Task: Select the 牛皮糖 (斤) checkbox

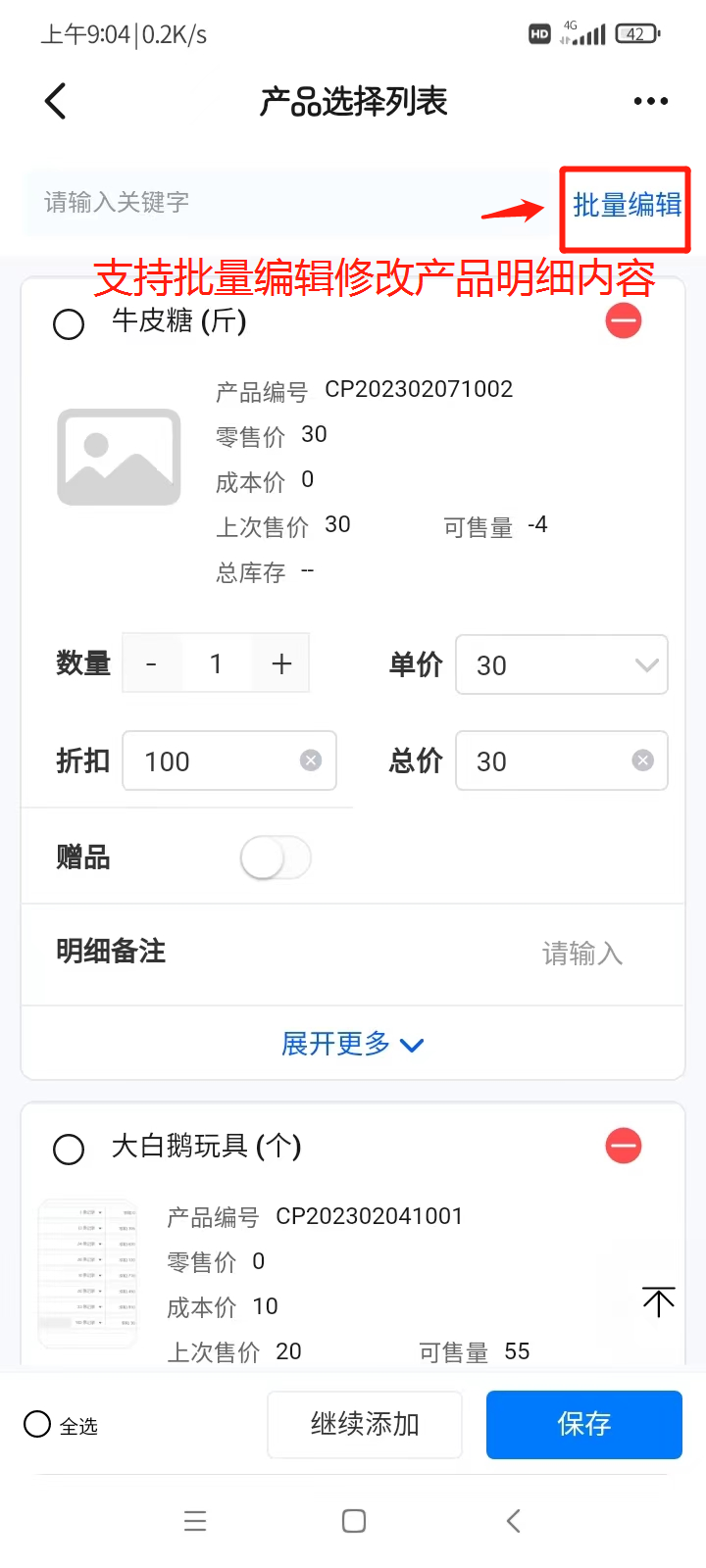Action: (x=69, y=323)
